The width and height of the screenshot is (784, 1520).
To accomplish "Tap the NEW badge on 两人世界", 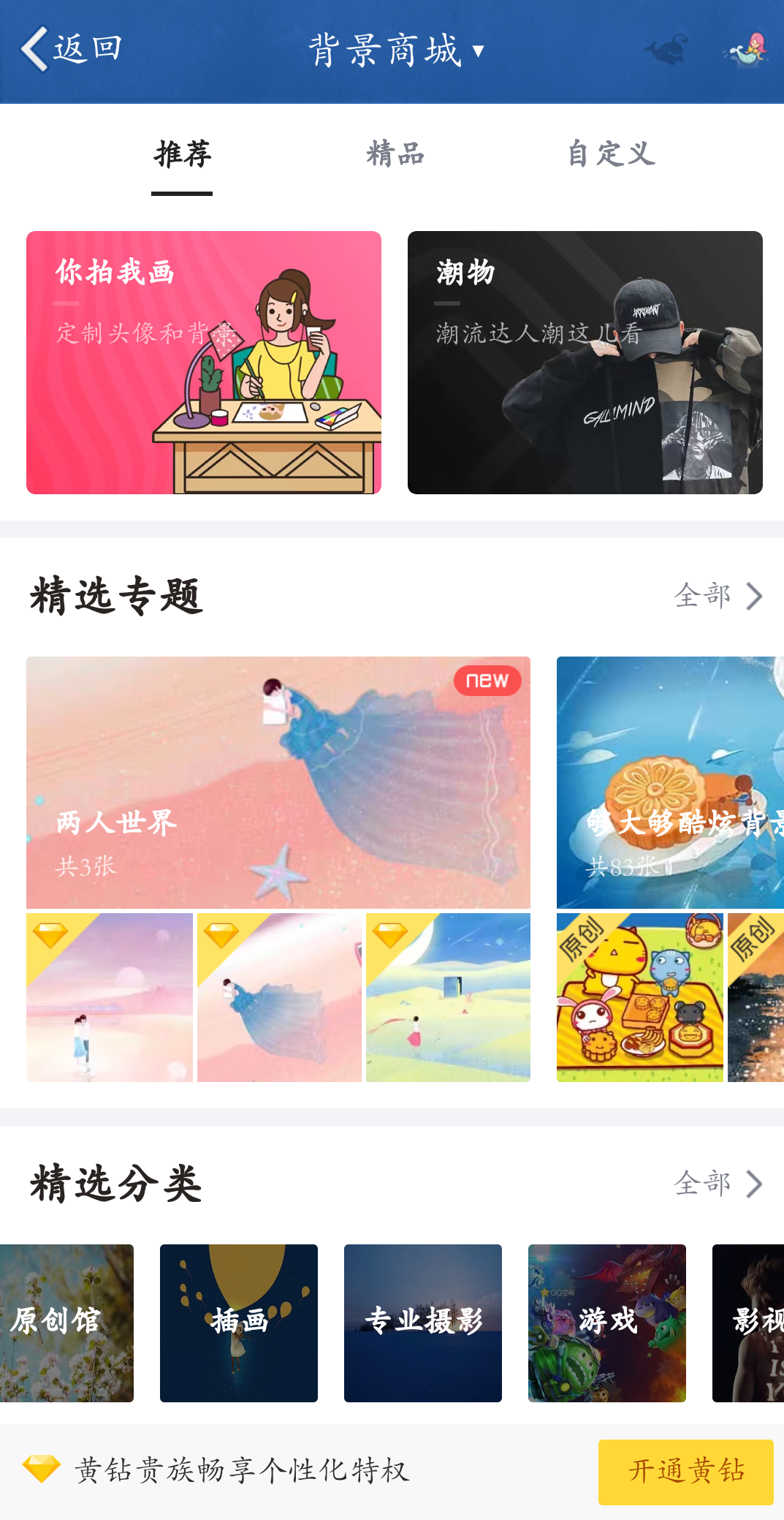I will [x=487, y=681].
